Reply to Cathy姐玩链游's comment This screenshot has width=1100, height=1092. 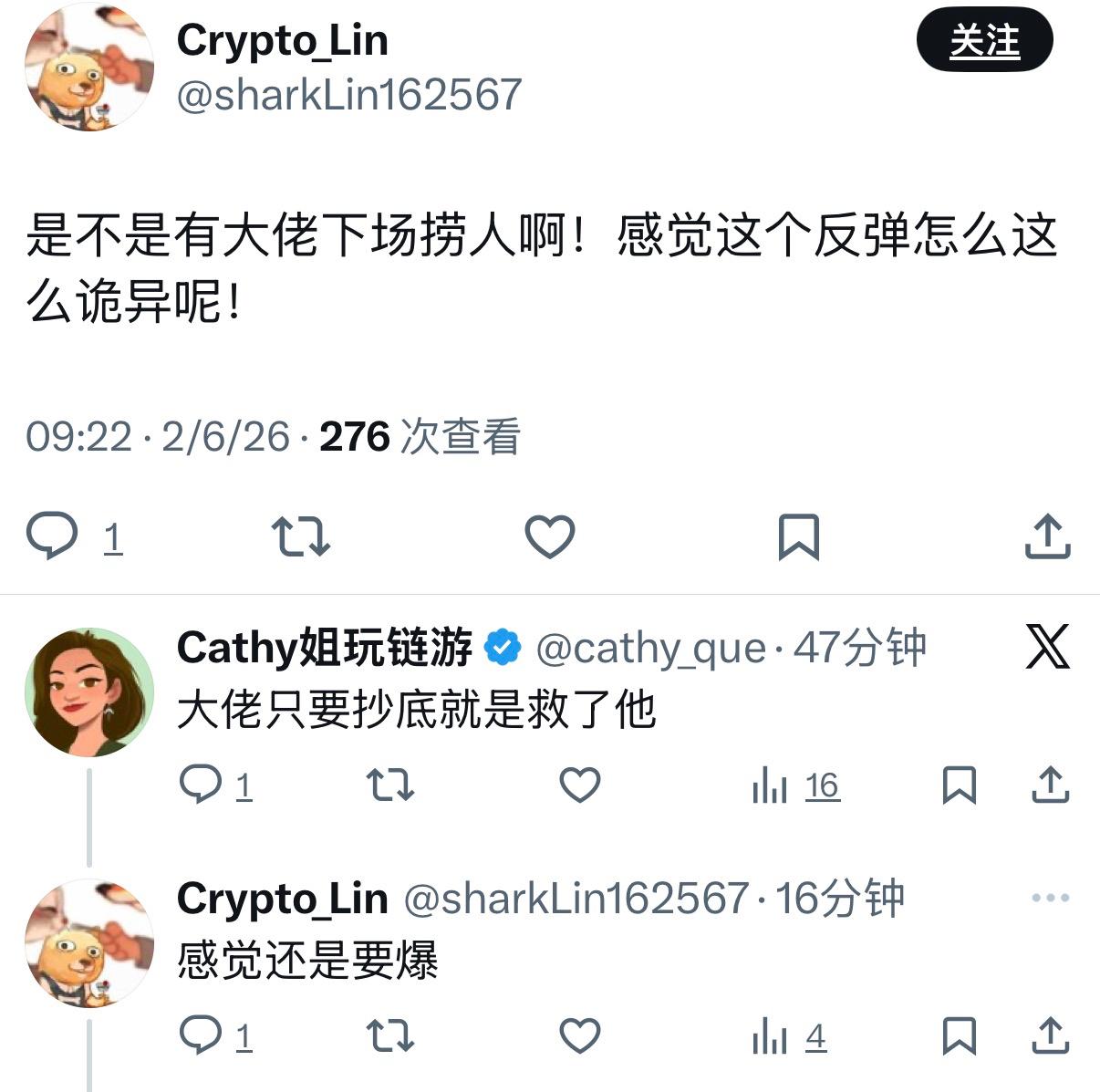coord(201,785)
